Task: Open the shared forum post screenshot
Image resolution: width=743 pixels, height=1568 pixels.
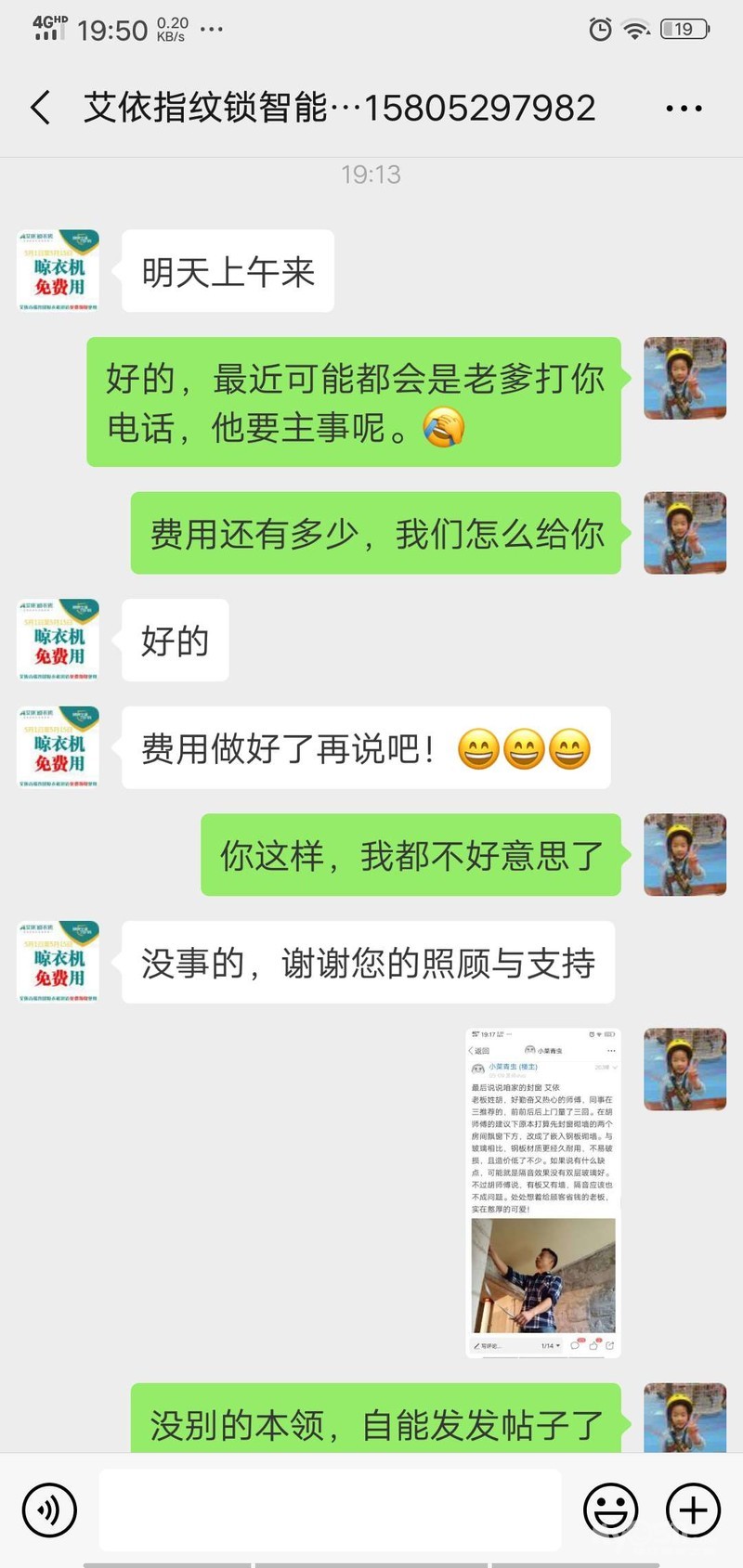Action: tap(542, 1193)
